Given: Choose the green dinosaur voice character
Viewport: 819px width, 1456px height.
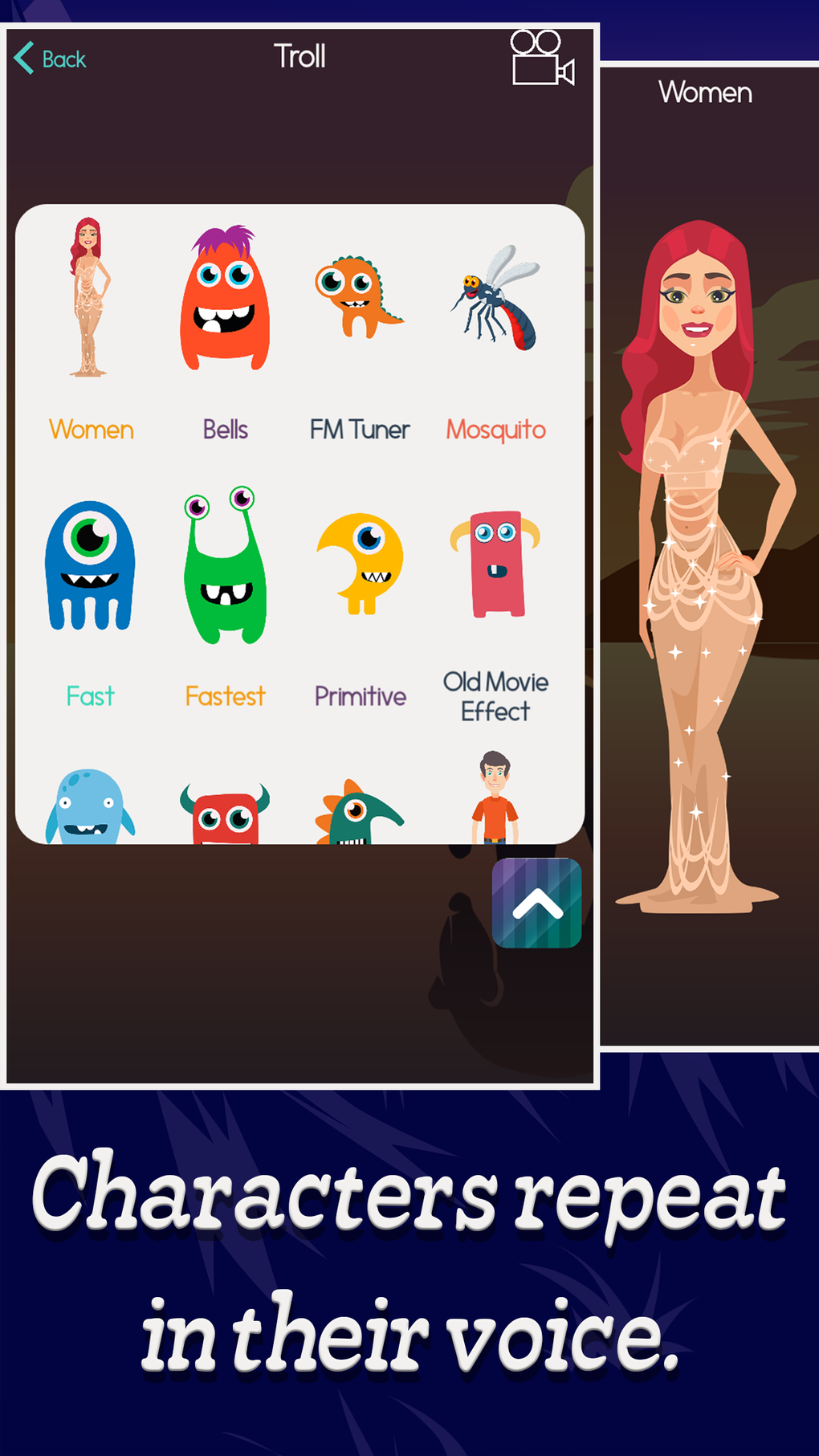Looking at the screenshot, I should pyautogui.click(x=360, y=811).
